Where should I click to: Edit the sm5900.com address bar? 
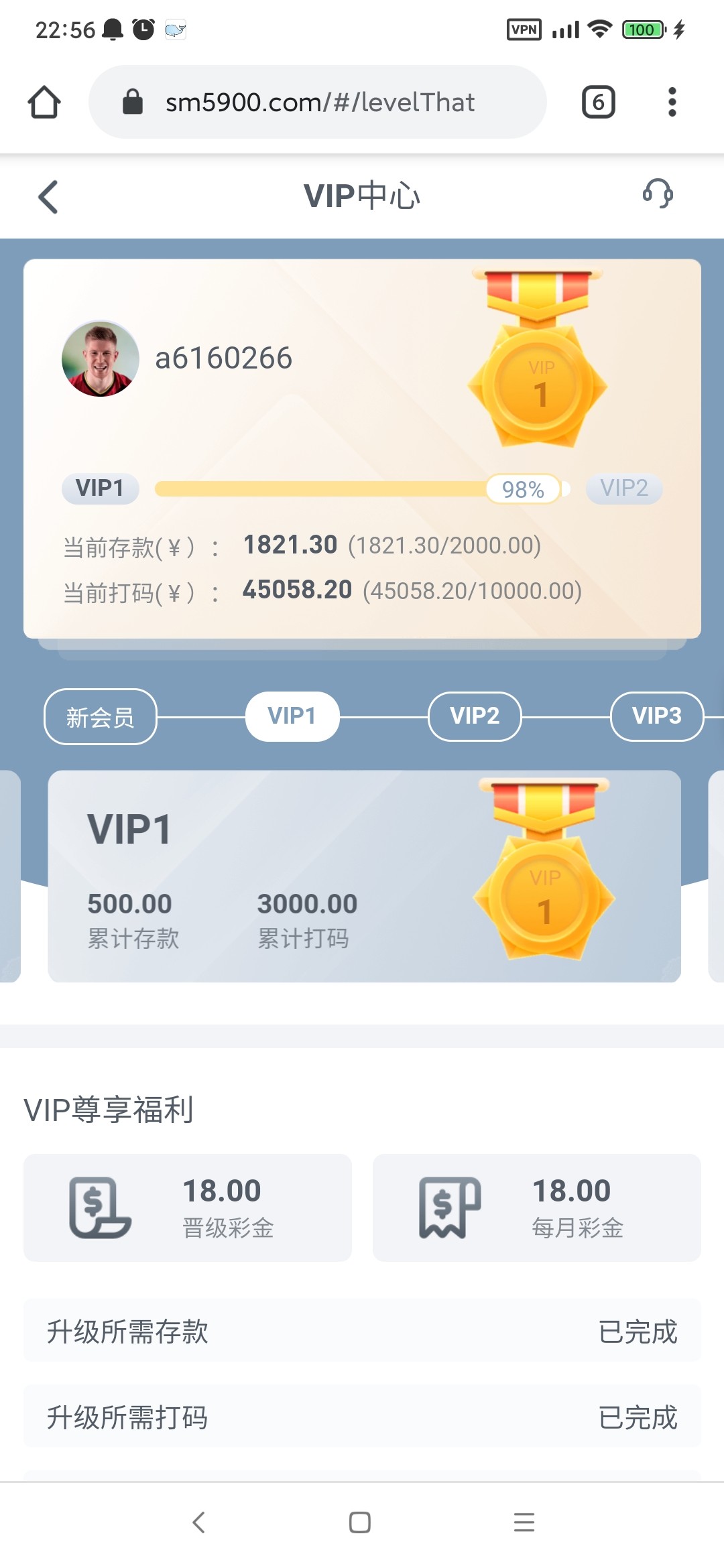click(x=319, y=102)
